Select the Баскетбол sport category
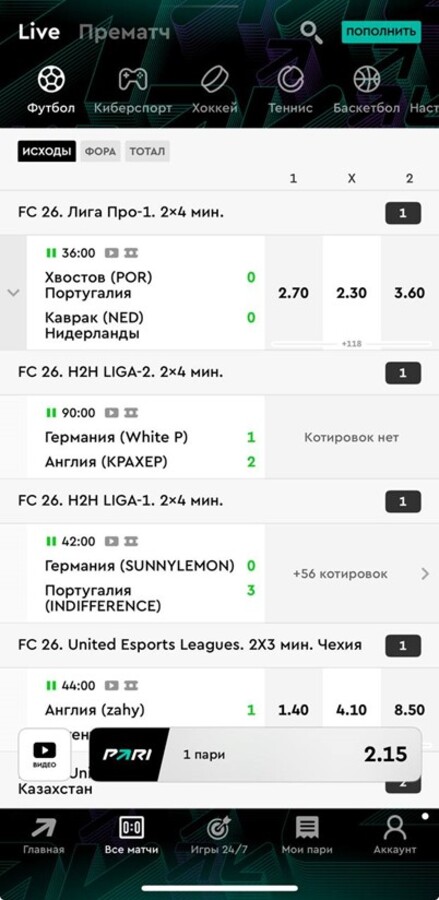439x900 pixels. (367, 90)
